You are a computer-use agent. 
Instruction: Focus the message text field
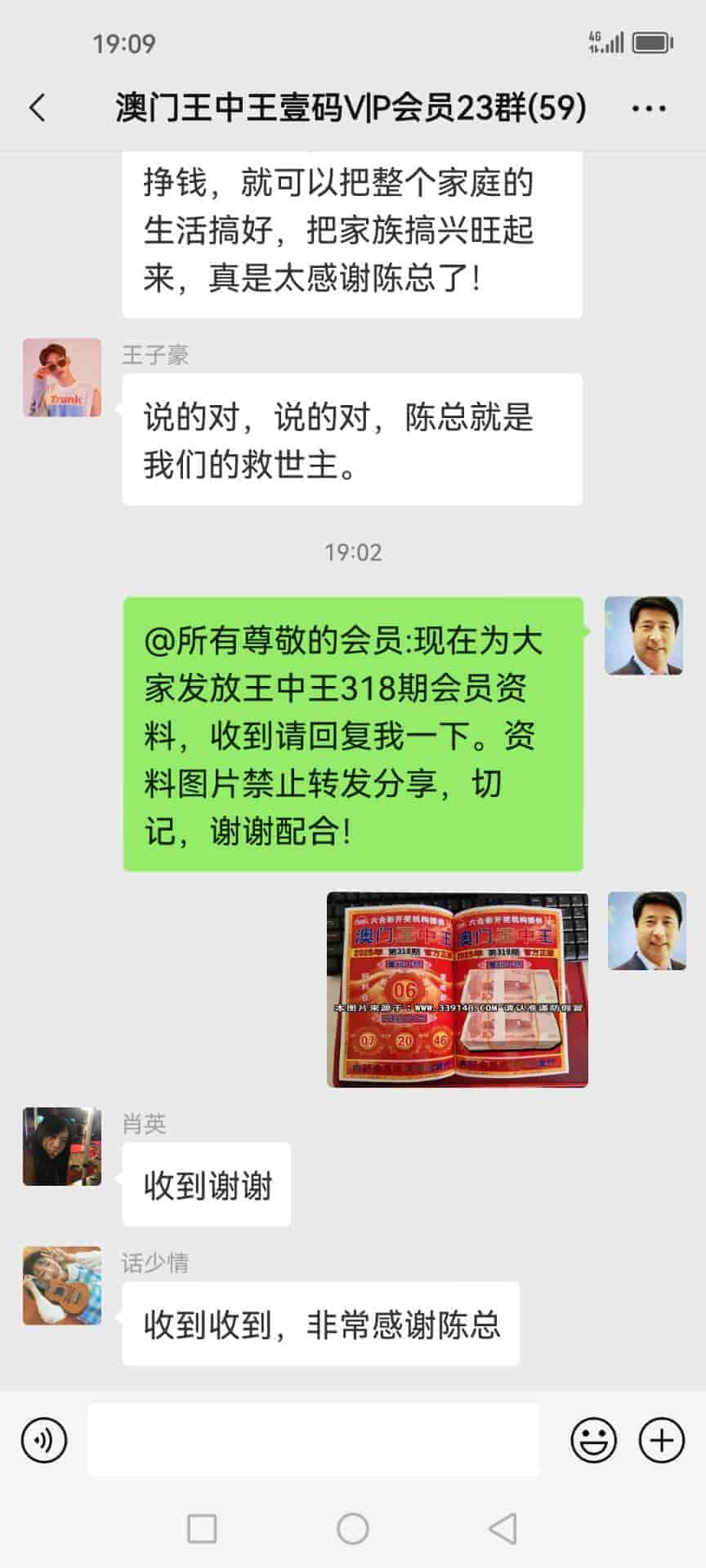[x=313, y=1441]
